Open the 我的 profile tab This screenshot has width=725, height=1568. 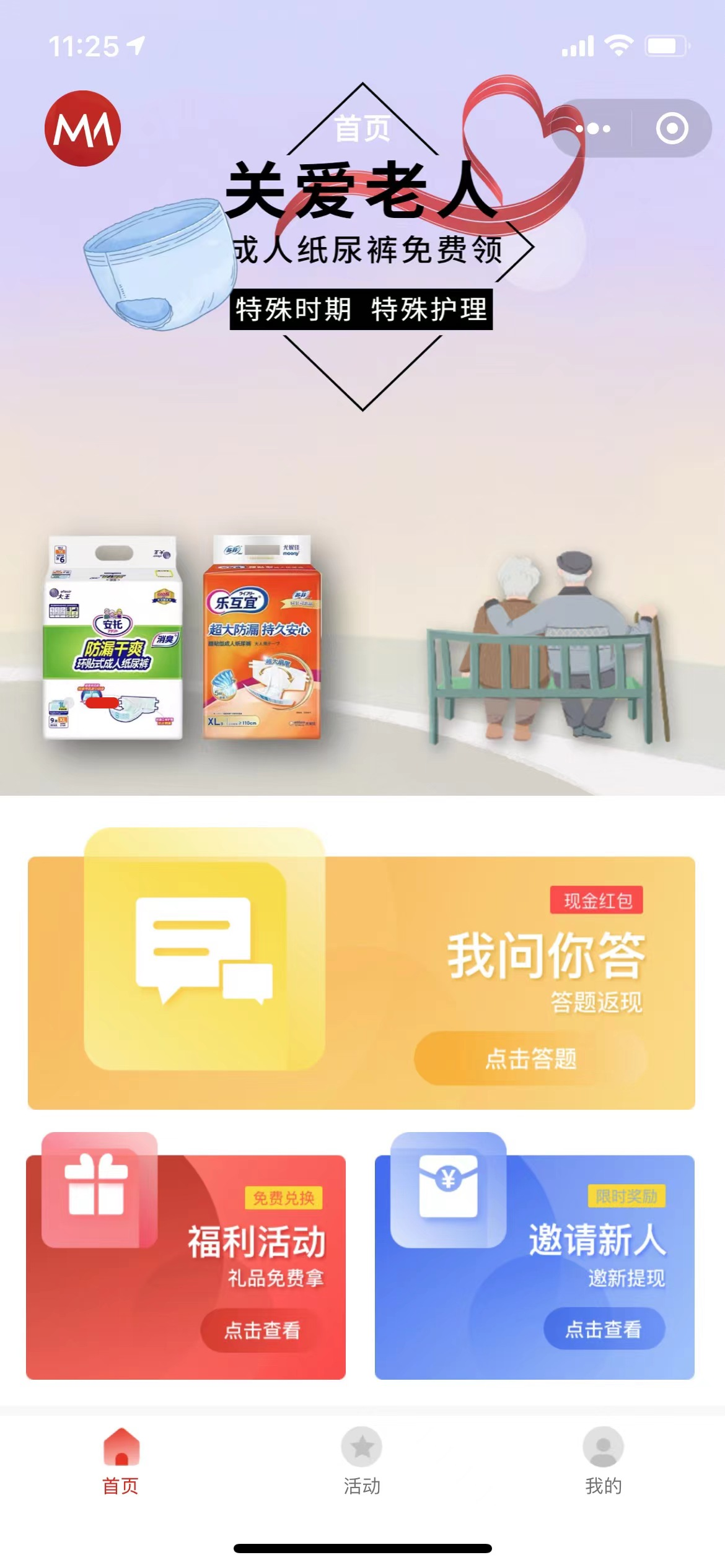point(603,1460)
